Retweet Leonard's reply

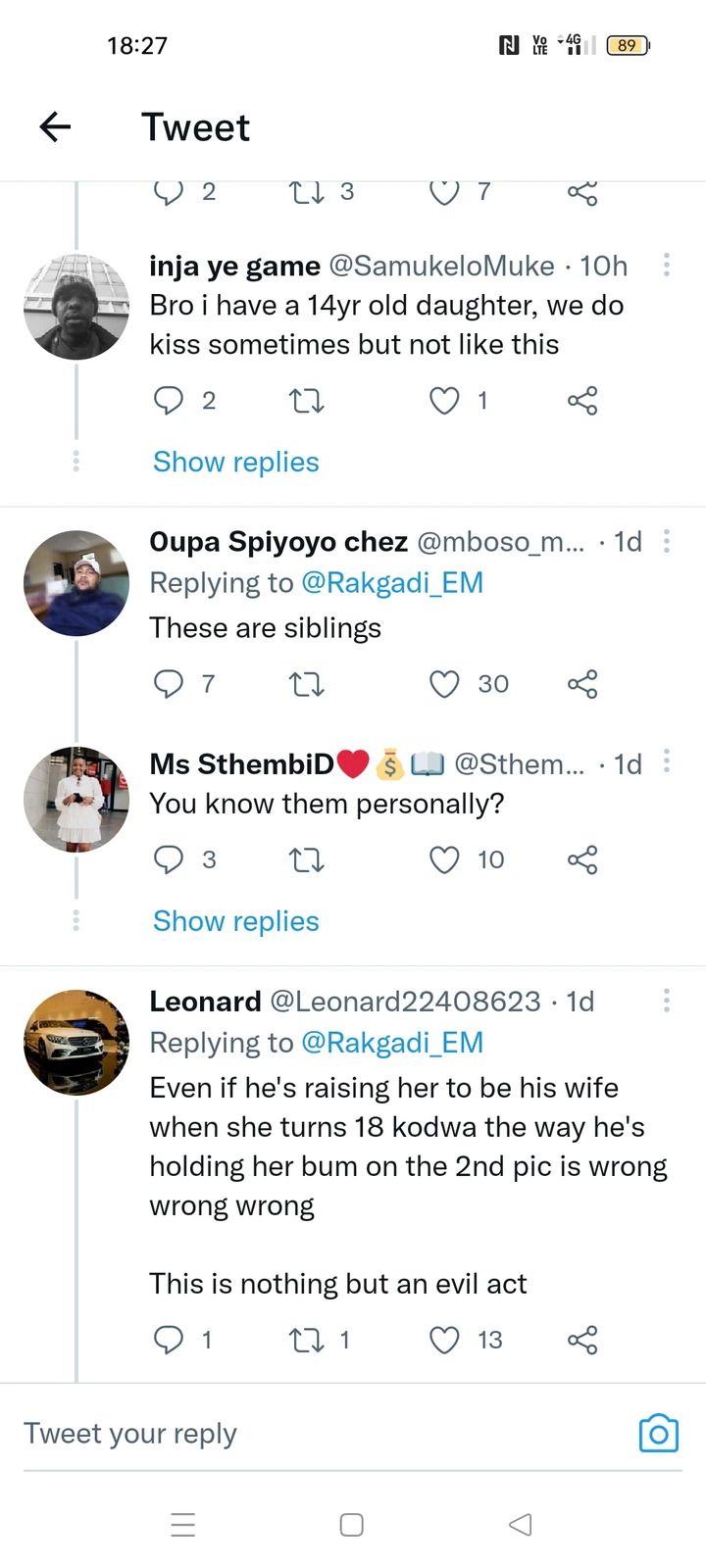(x=307, y=1340)
